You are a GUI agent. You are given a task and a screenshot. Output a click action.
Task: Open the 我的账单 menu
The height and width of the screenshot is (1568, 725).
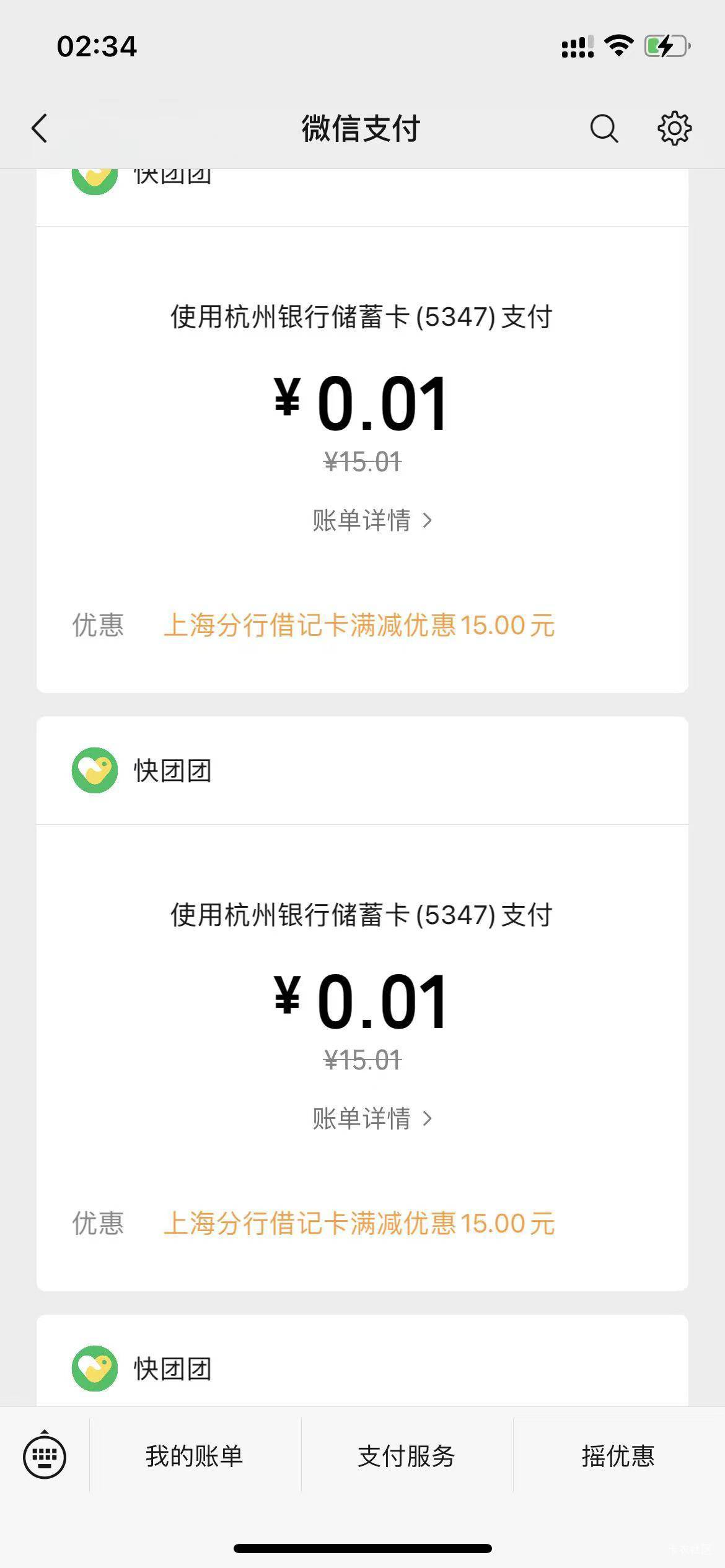point(195,1457)
